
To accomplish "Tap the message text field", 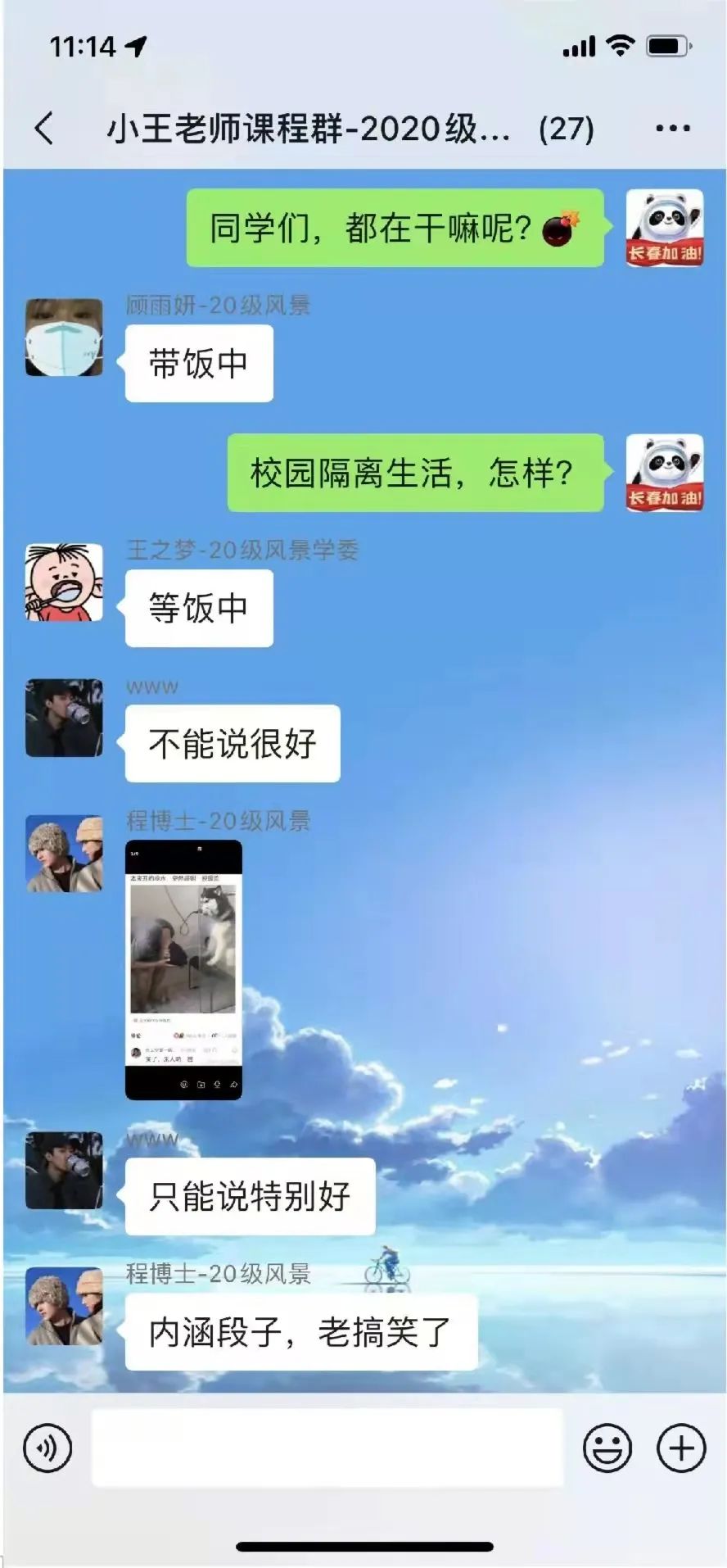I will pyautogui.click(x=327, y=1448).
